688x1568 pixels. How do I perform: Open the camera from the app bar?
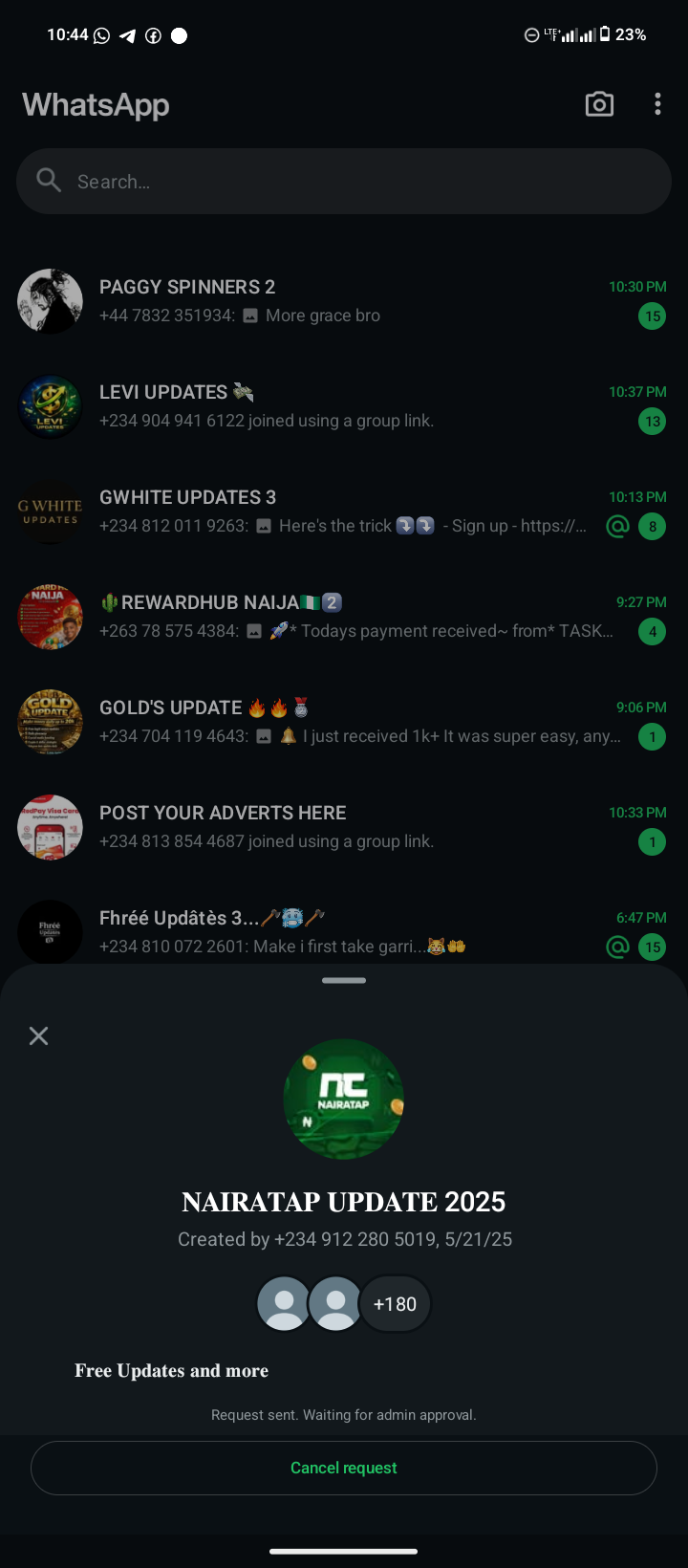599,104
